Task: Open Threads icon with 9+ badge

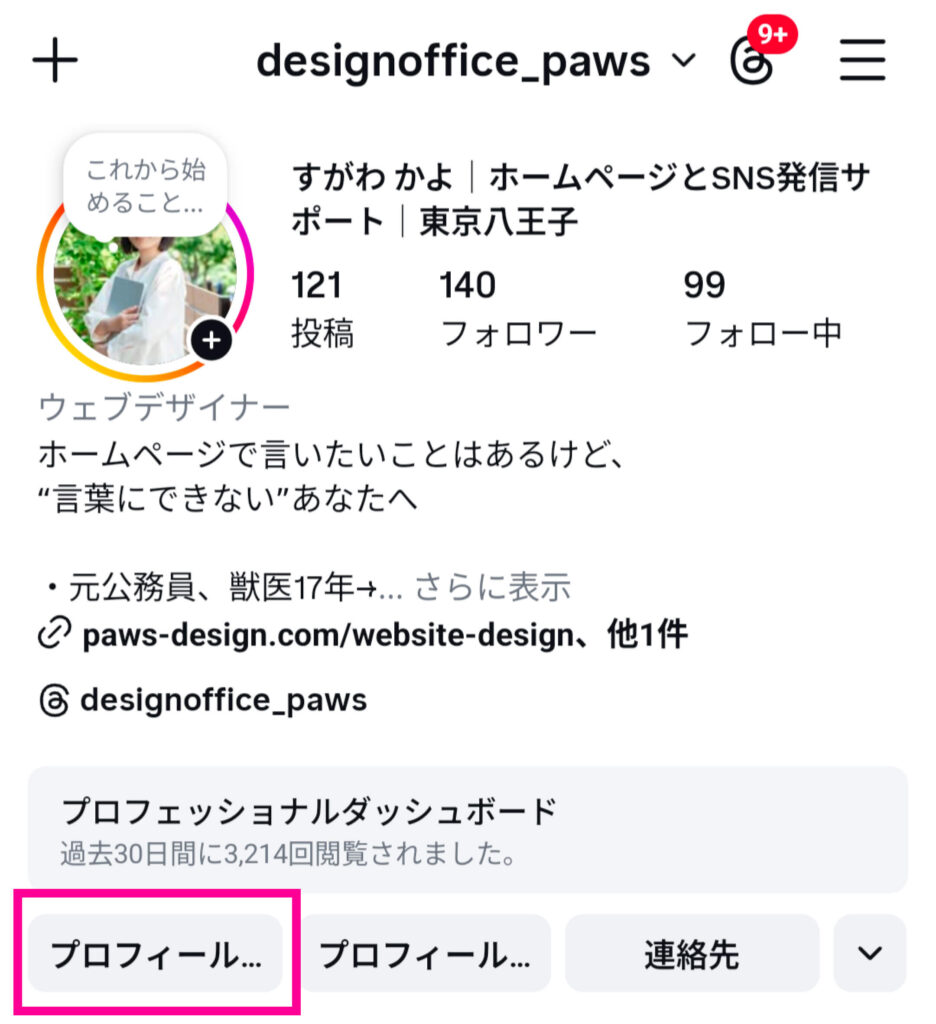Action: pyautogui.click(x=755, y=62)
